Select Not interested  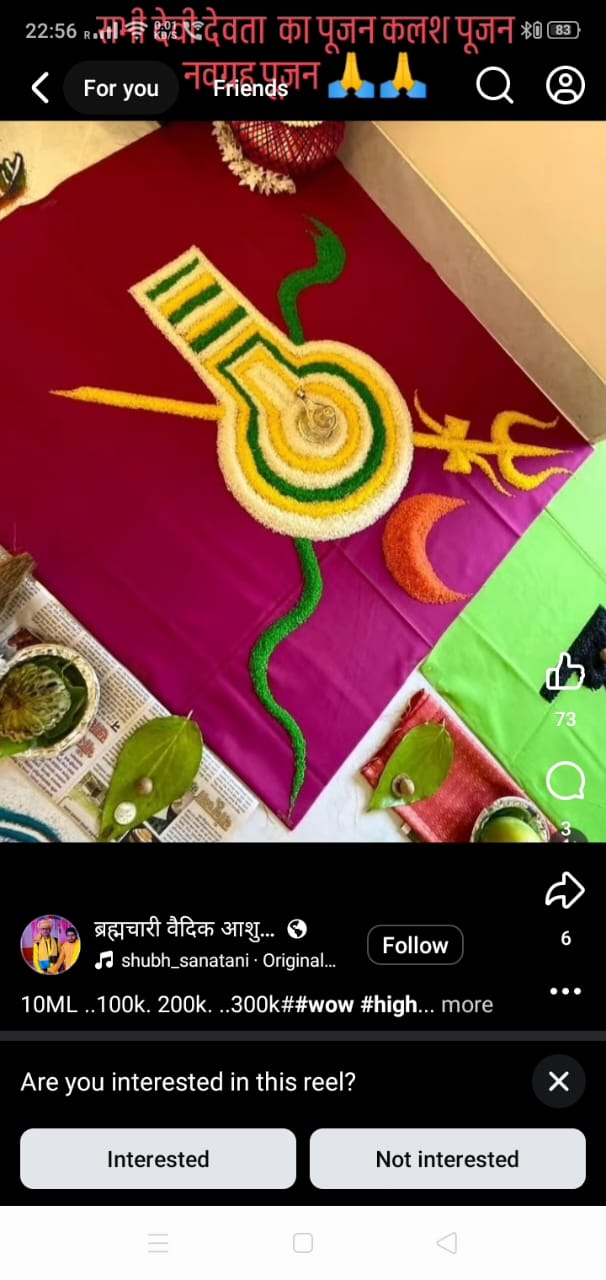click(447, 1159)
